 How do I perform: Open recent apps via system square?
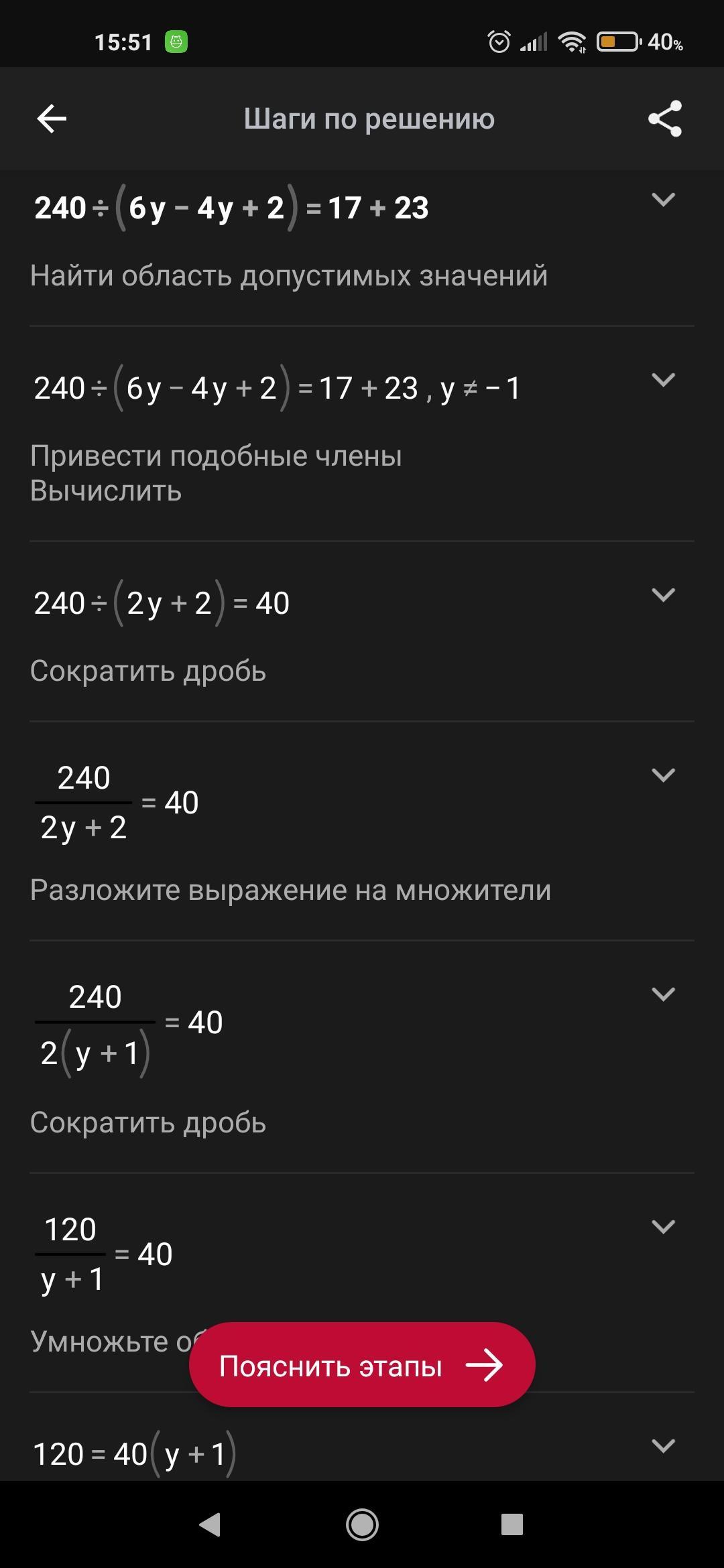click(x=511, y=1525)
